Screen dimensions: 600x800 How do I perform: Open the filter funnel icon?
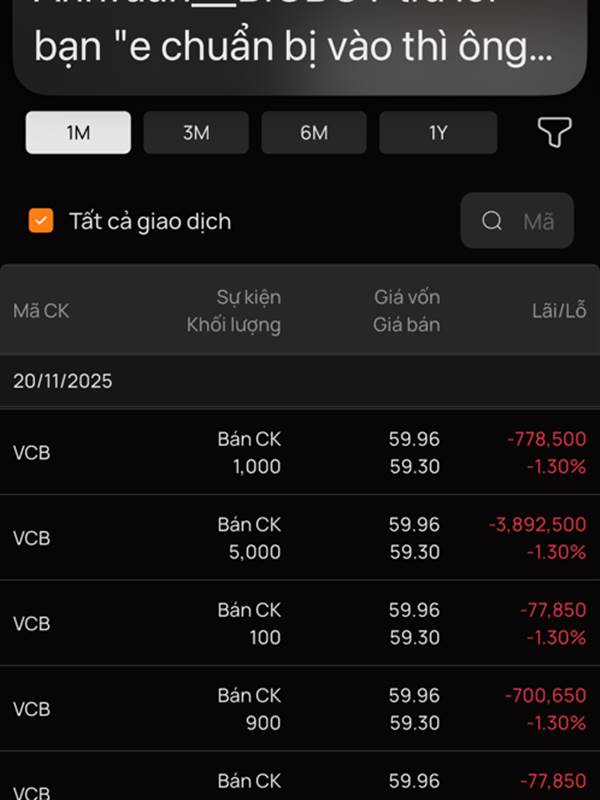point(554,133)
